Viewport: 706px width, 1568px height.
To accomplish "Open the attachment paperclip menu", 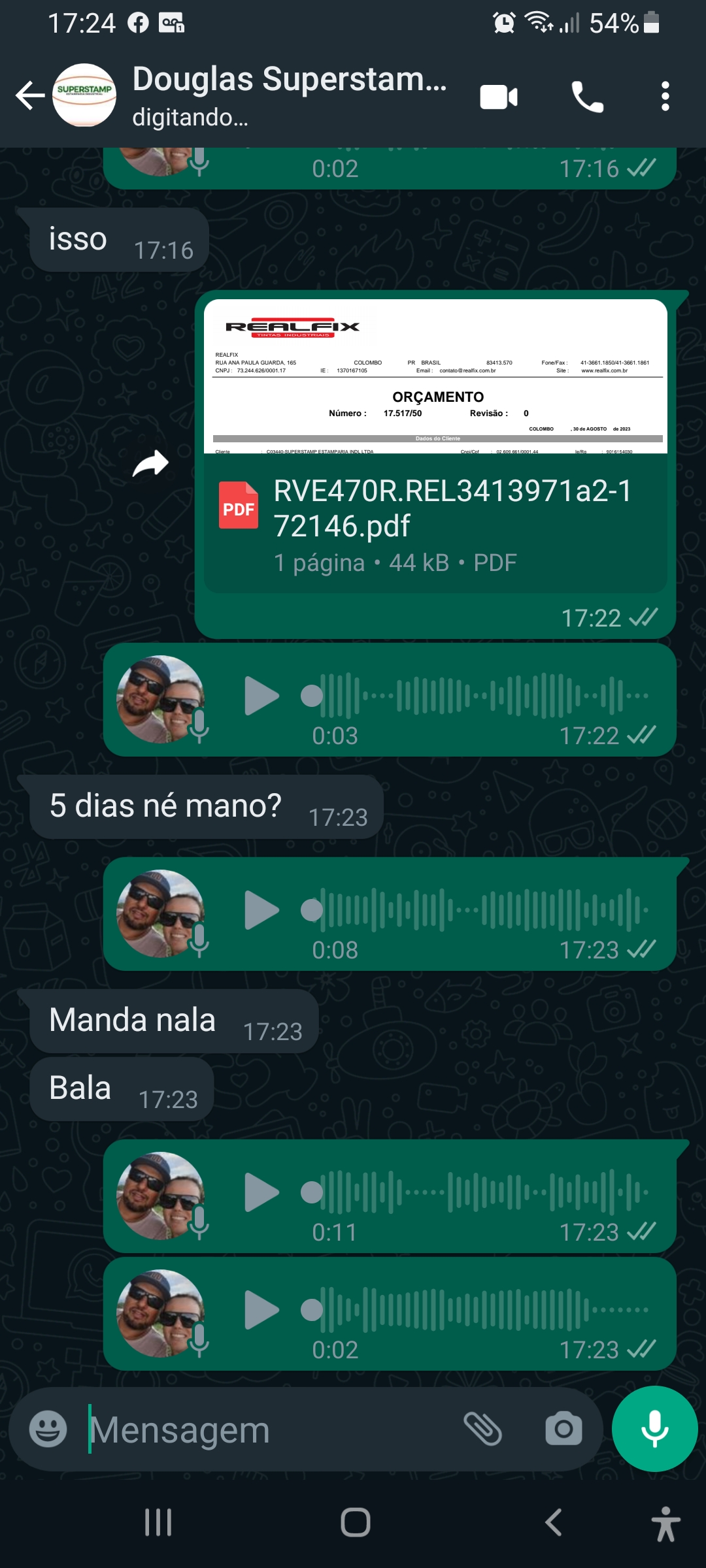I will point(482,1429).
